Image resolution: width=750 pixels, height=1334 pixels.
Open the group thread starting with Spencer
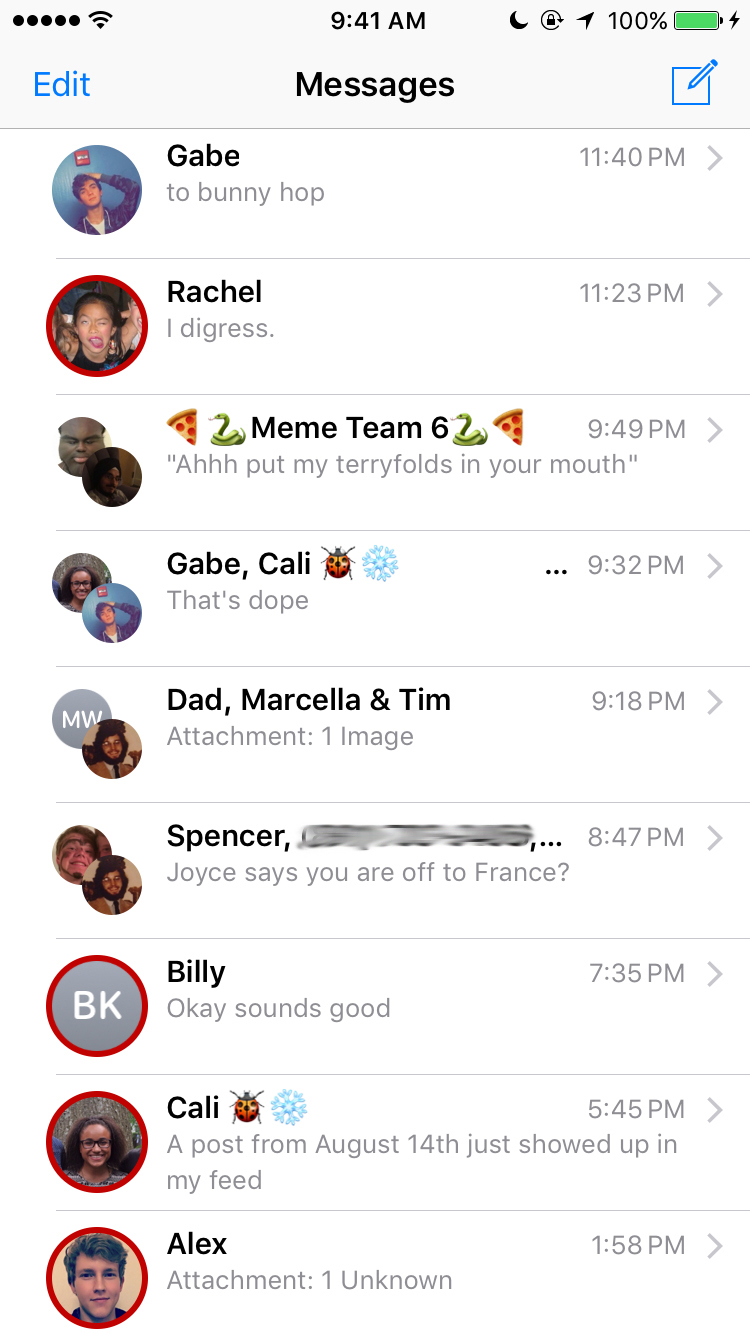tap(375, 870)
